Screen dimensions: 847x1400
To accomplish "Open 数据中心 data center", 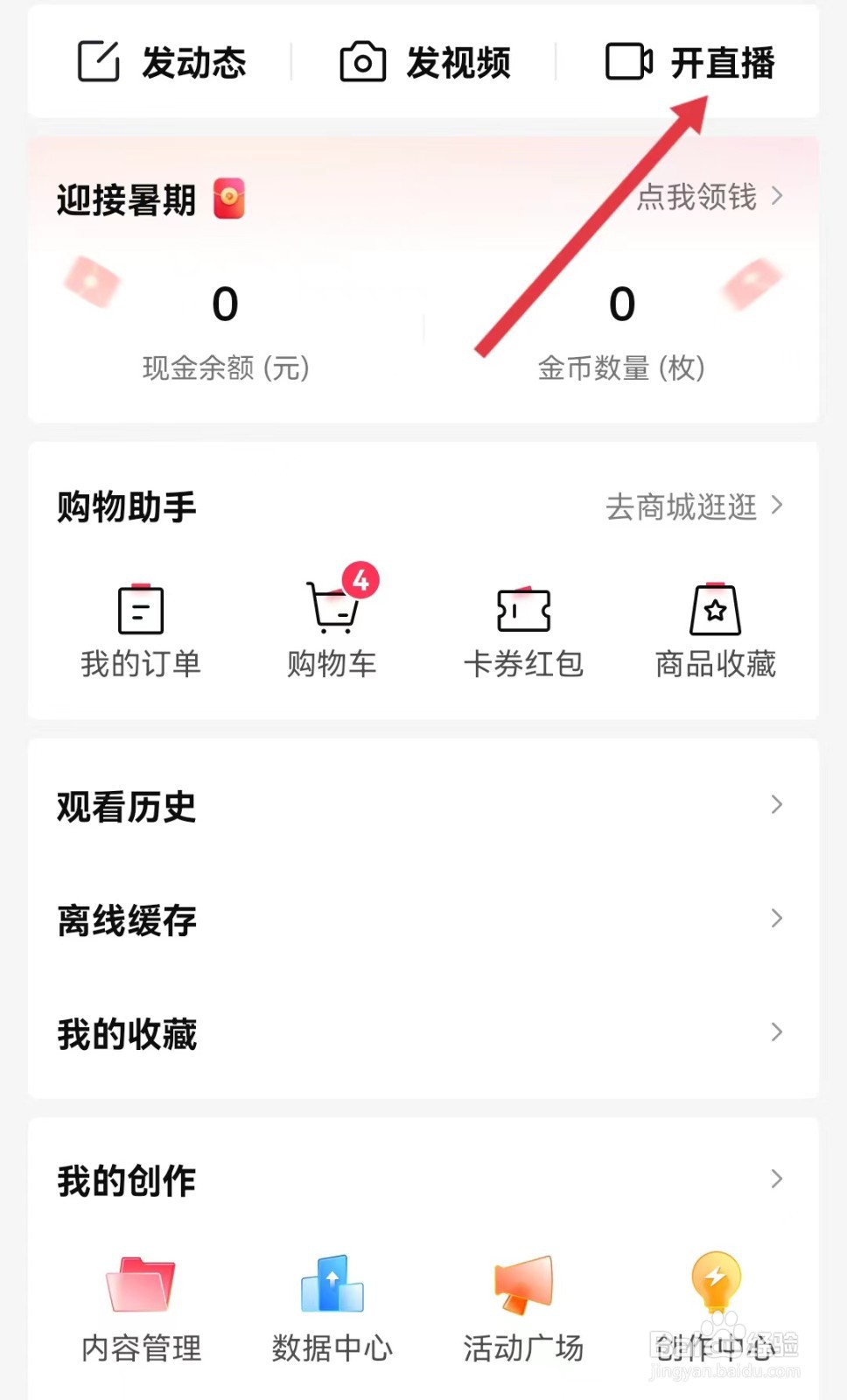I will click(332, 1310).
